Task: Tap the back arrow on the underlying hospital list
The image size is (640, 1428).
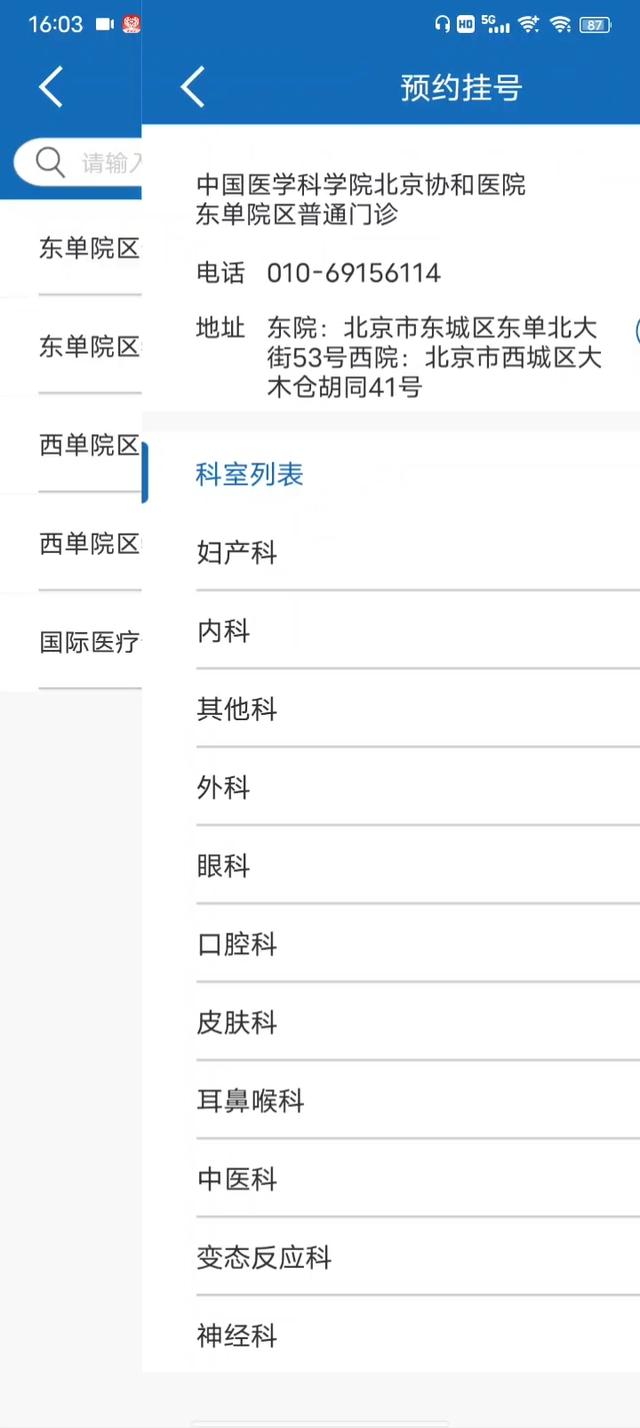Action: pyautogui.click(x=51, y=87)
